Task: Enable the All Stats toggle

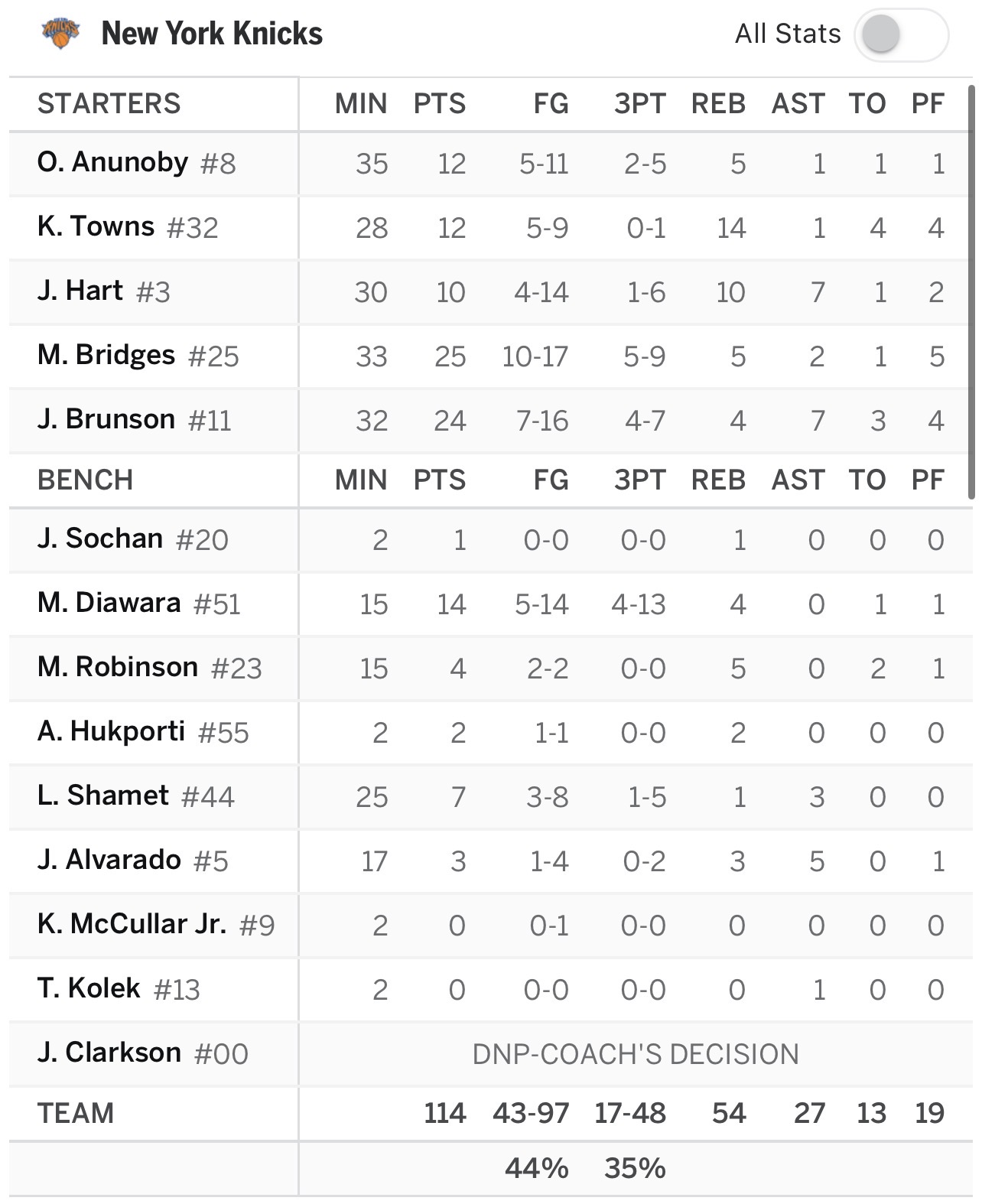Action: (901, 34)
